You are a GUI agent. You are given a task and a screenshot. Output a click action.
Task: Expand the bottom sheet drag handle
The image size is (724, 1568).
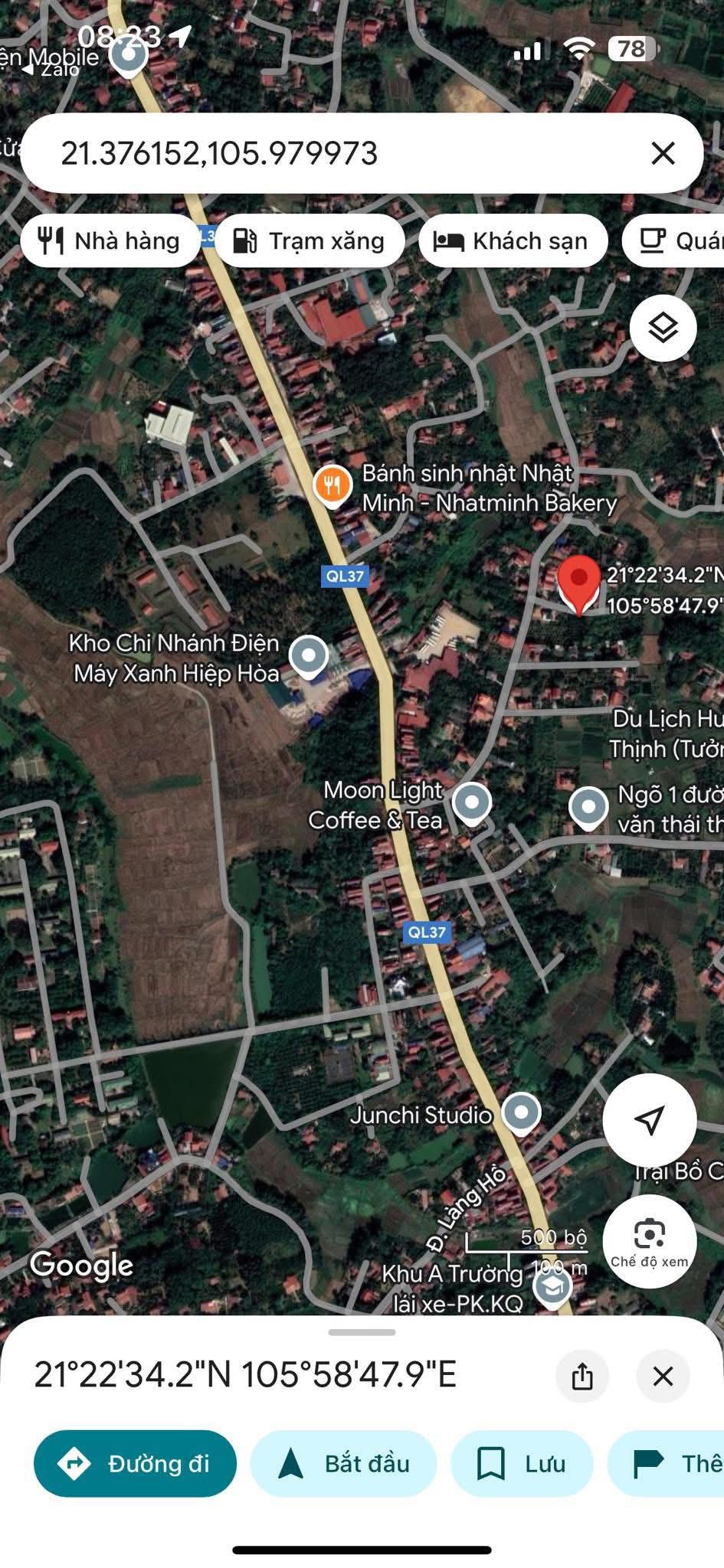pyautogui.click(x=362, y=1333)
